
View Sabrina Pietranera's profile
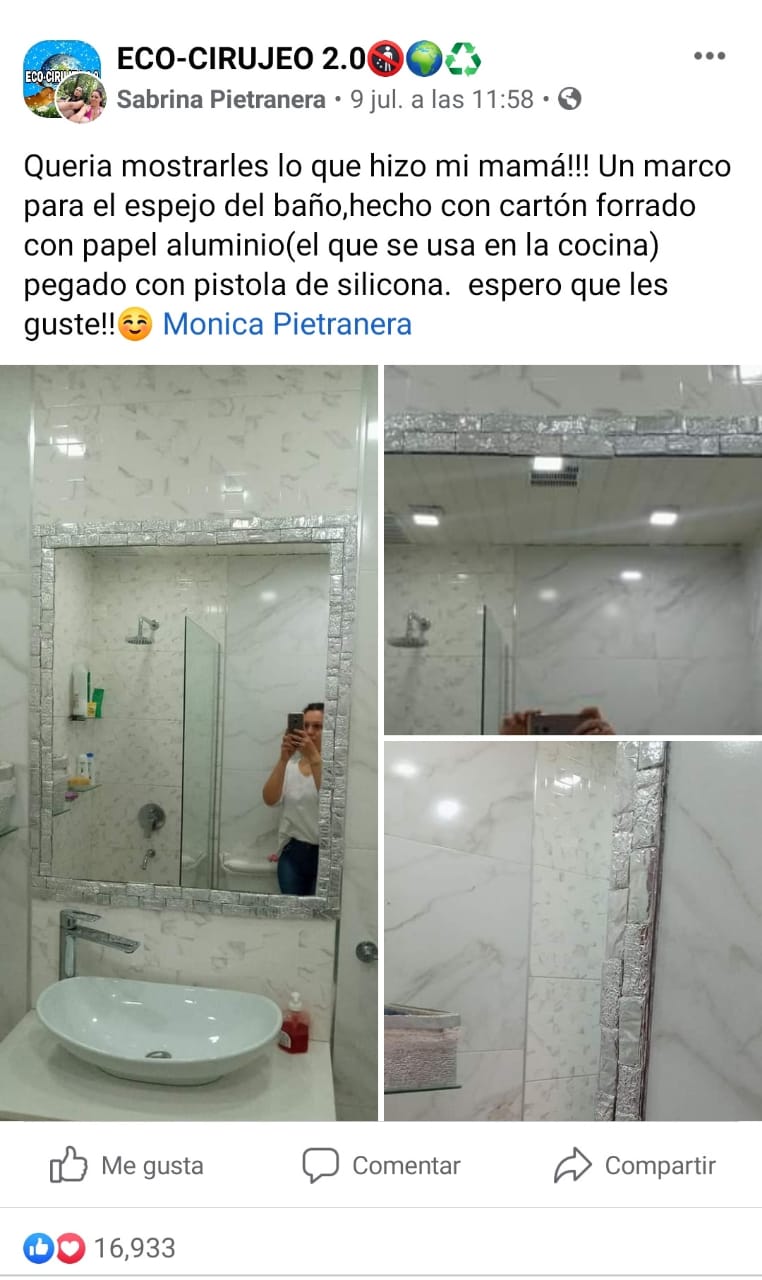tap(221, 100)
